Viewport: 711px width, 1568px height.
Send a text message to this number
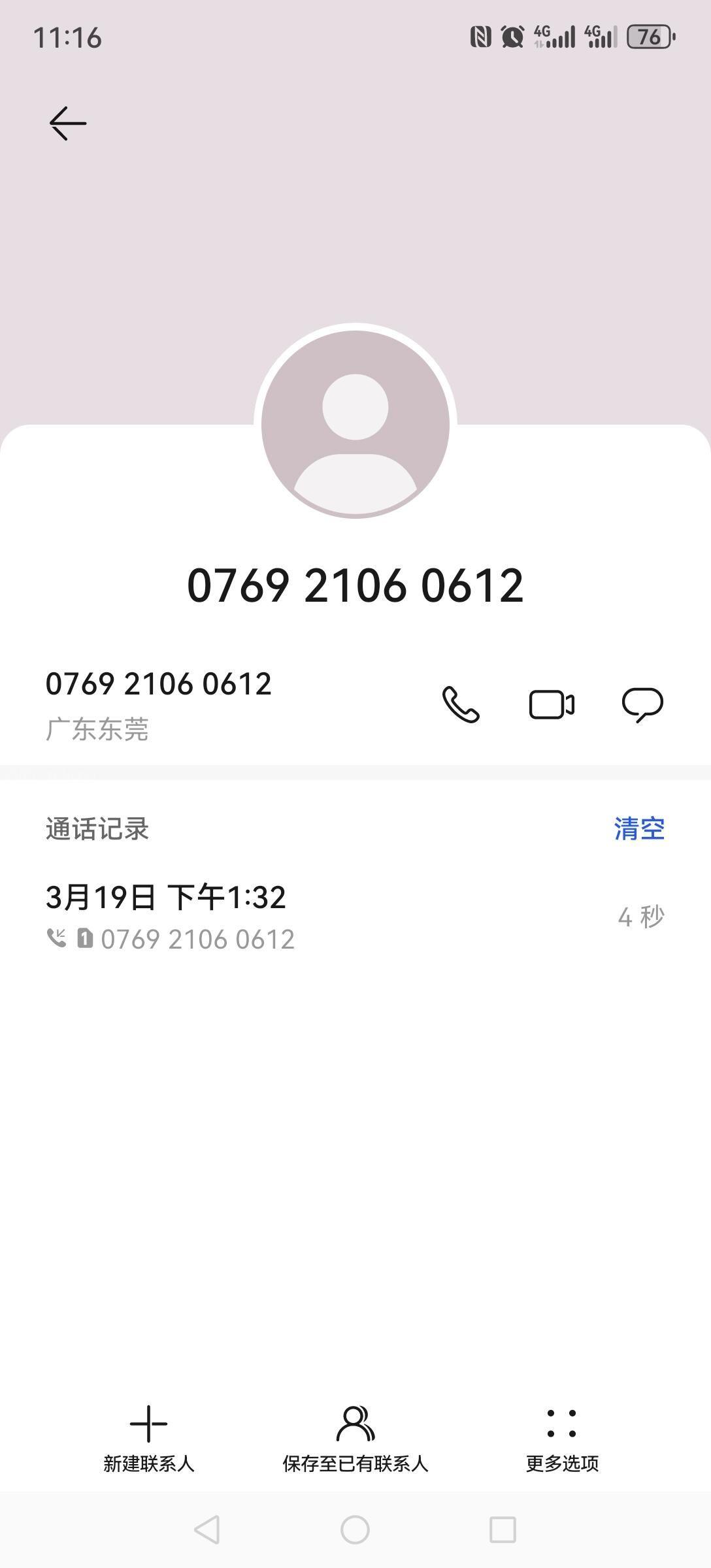pyautogui.click(x=642, y=704)
